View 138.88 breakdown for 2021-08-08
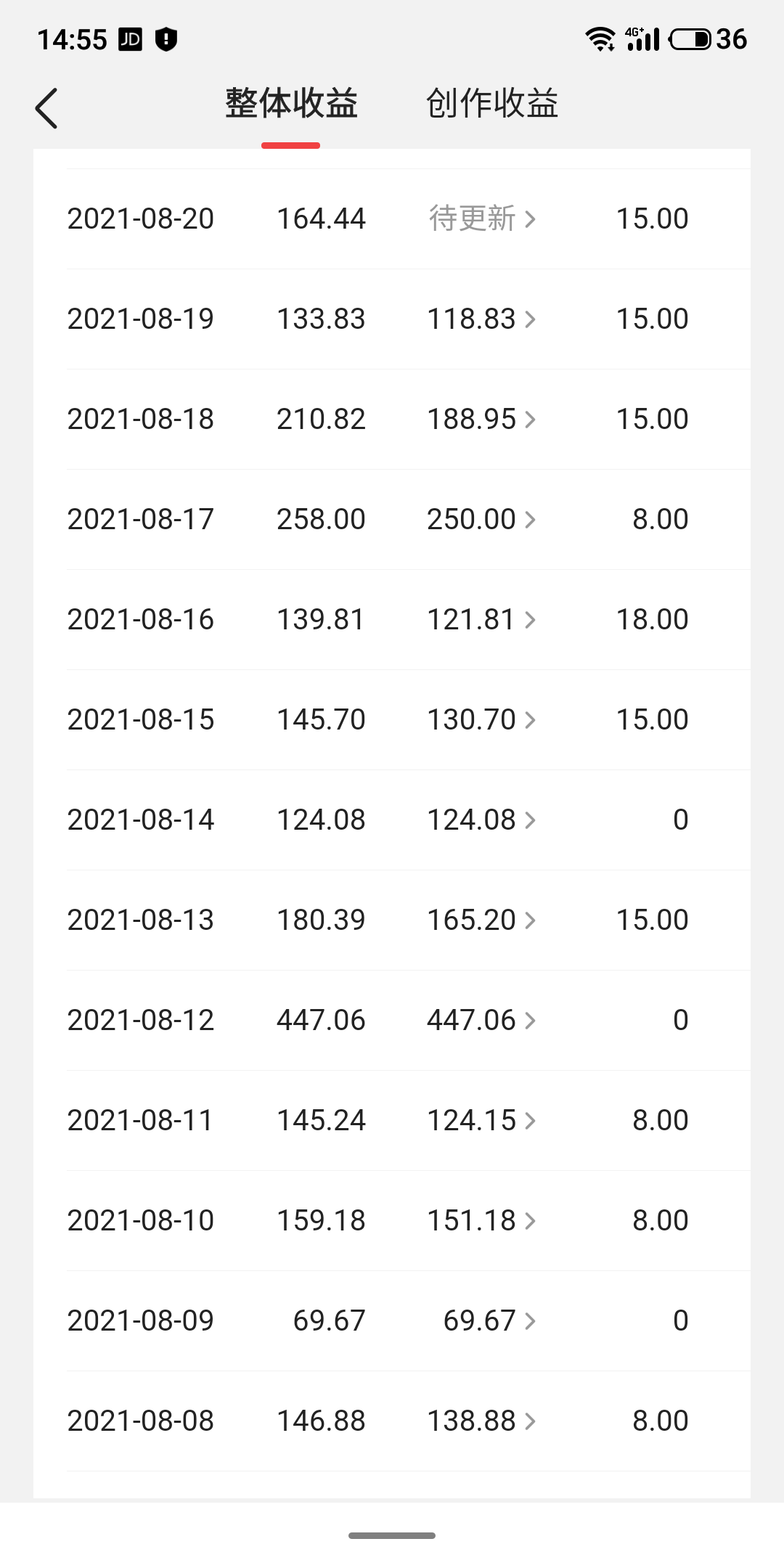 coord(481,1421)
